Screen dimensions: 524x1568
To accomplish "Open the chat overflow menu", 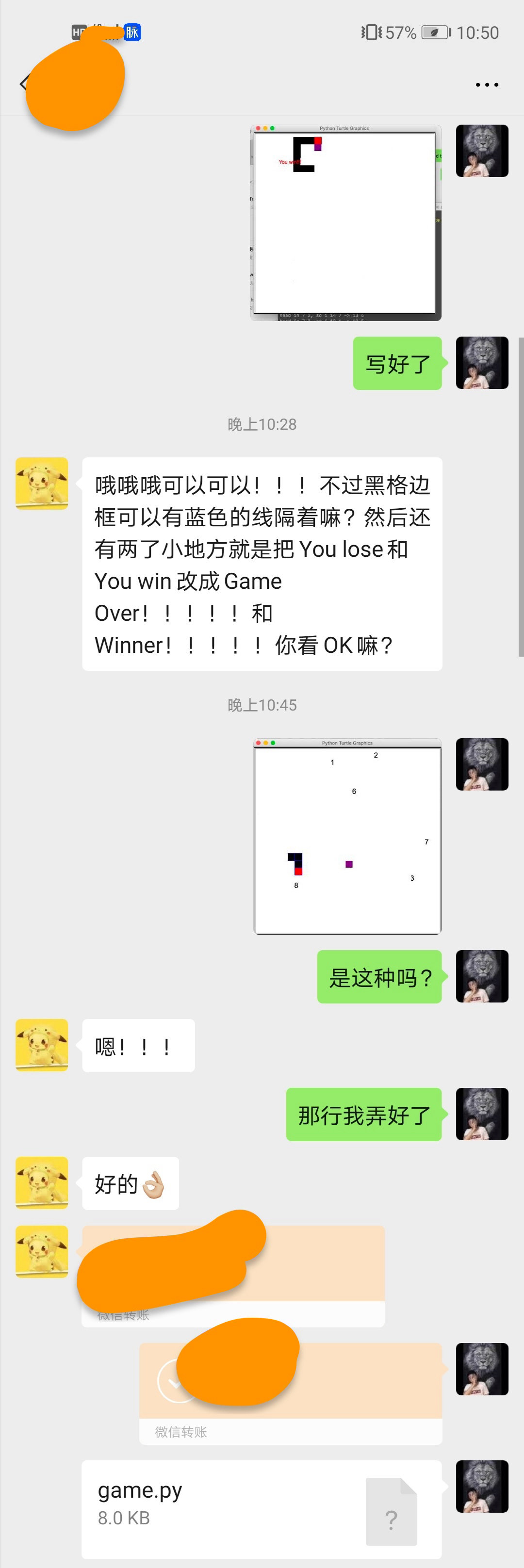I will tap(487, 84).
